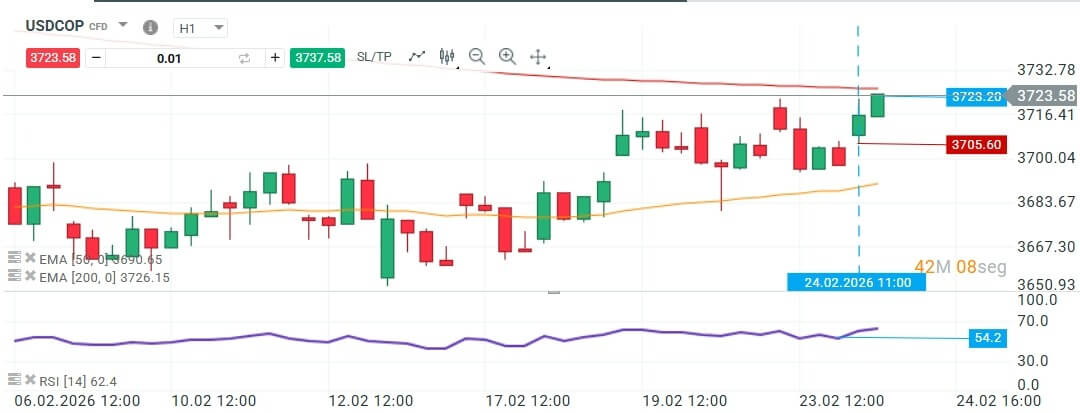
Task: Buy at the green 3737.58 price
Action: pyautogui.click(x=317, y=57)
